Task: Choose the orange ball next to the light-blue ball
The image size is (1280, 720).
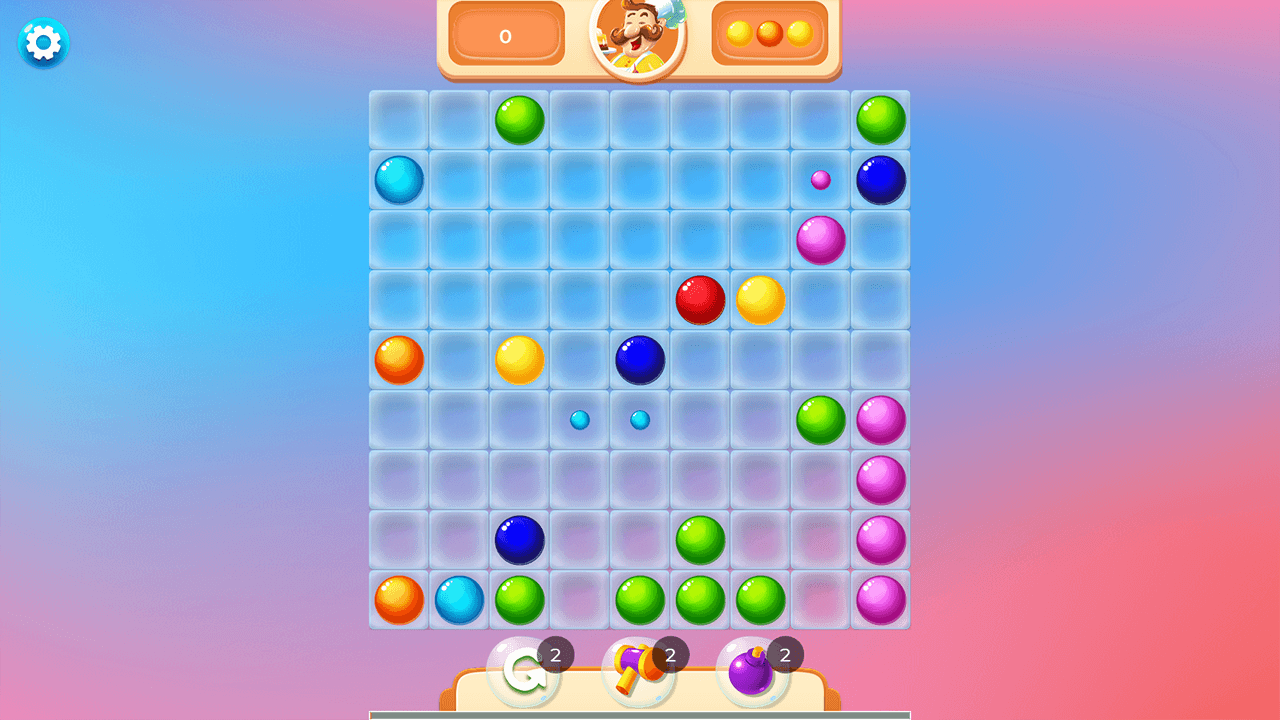Action: click(x=399, y=600)
